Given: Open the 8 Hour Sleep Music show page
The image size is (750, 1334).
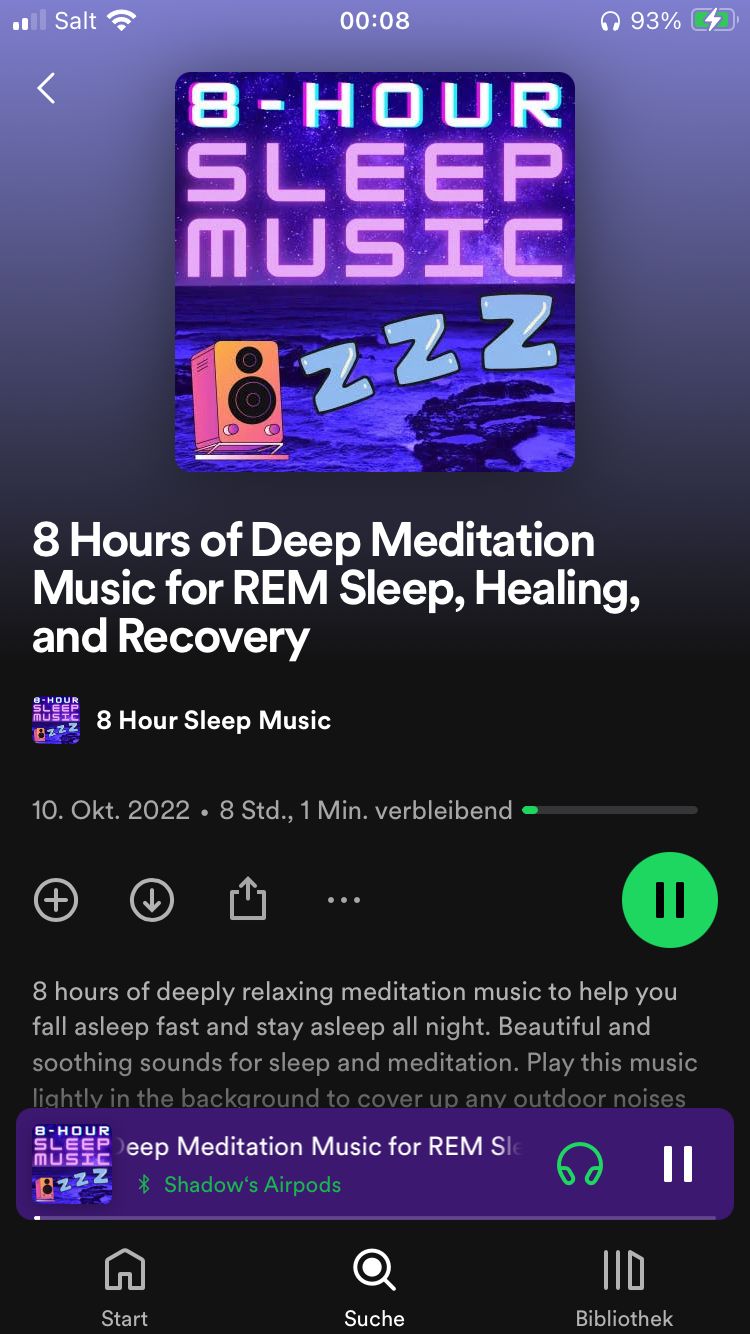Looking at the screenshot, I should click(x=212, y=720).
